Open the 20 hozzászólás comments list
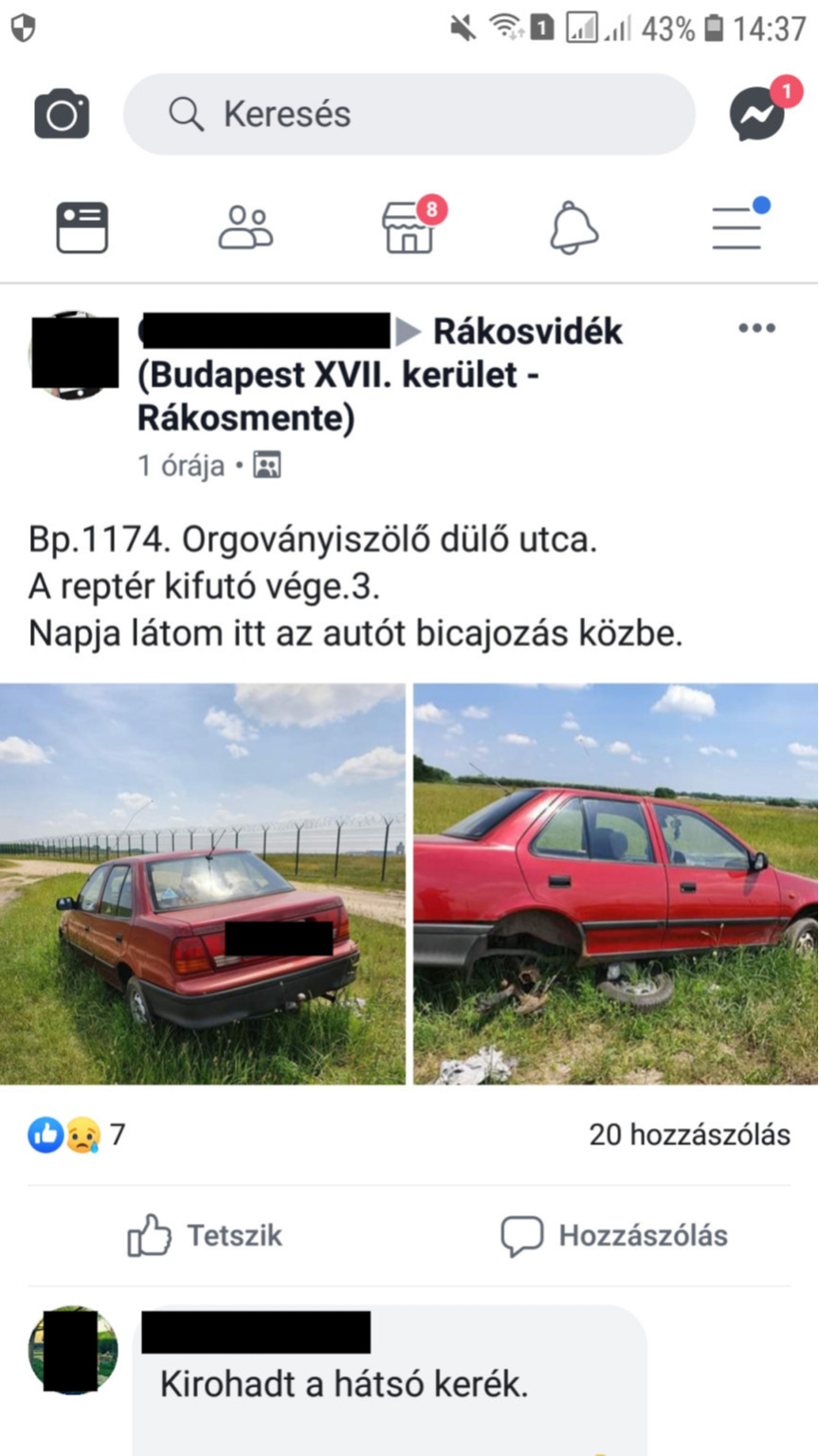 (x=689, y=1135)
